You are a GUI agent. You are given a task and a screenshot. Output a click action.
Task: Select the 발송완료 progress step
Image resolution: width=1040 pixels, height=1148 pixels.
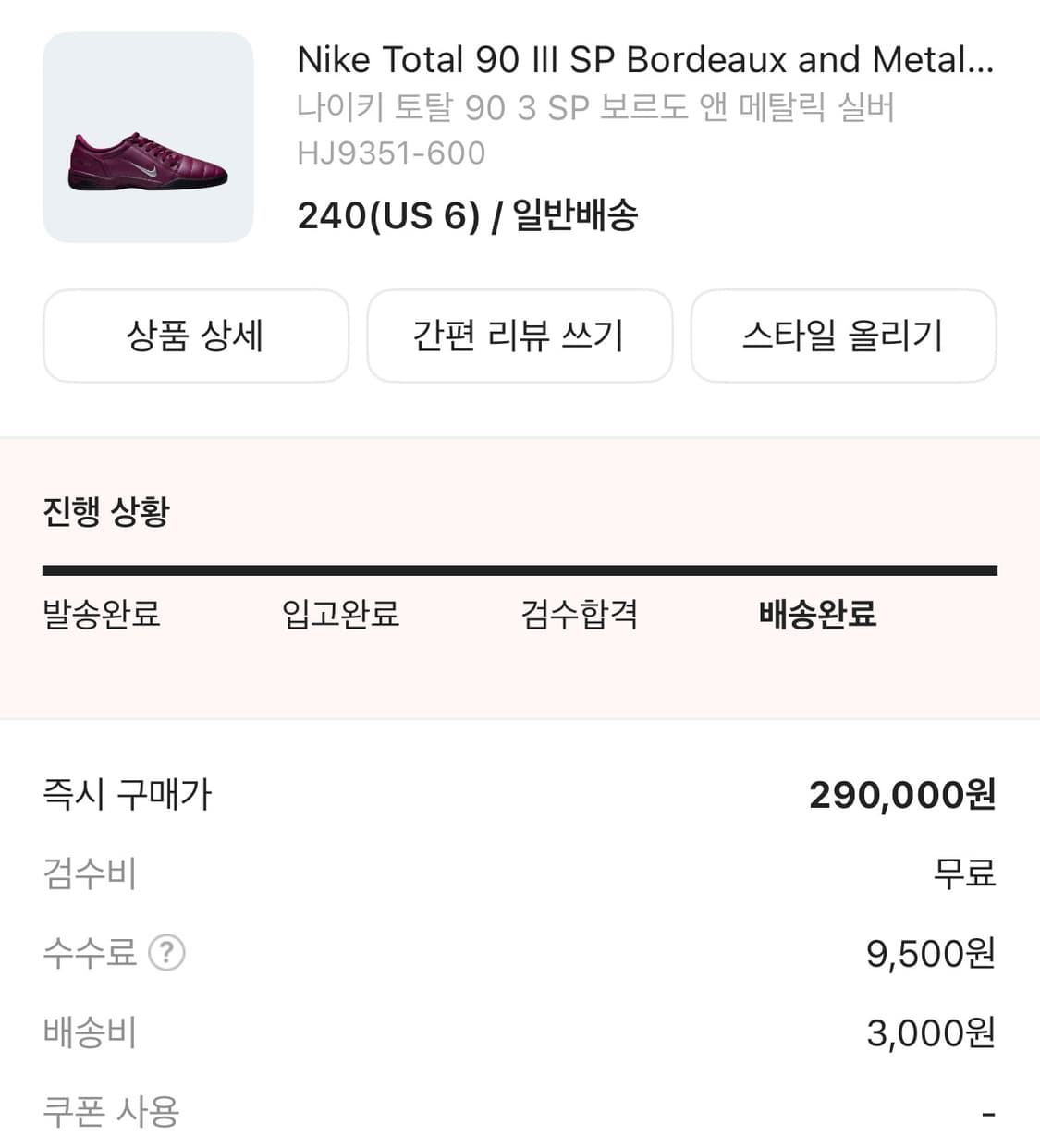pos(102,615)
